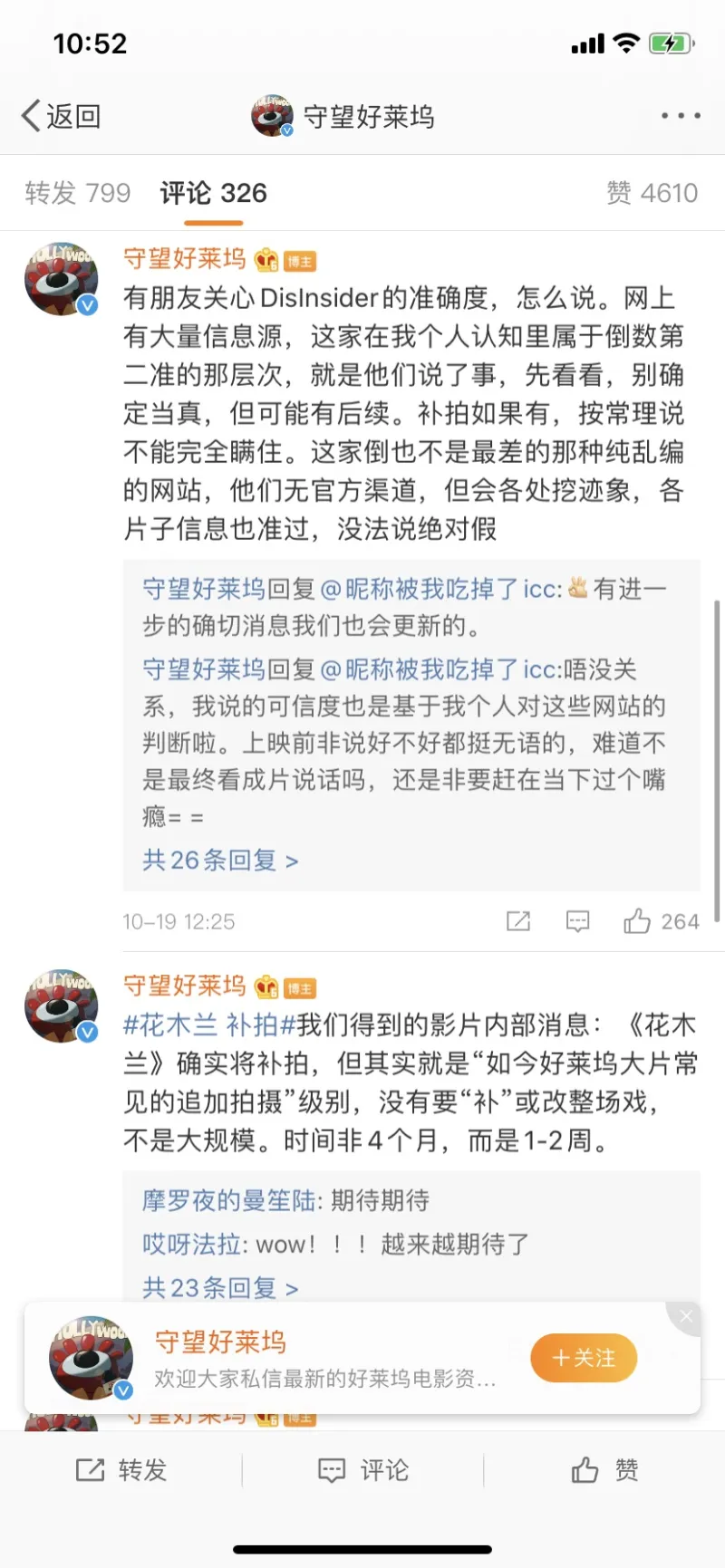
Task: Share the 10-19 12:25 comment
Action: pyautogui.click(x=518, y=921)
